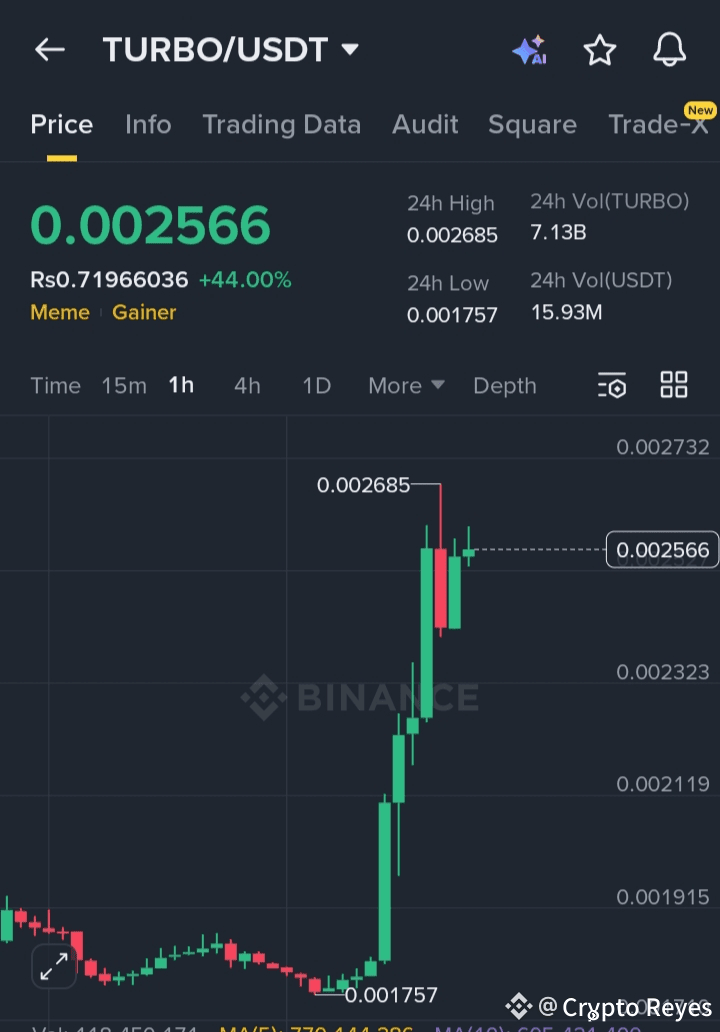
Task: Open the AI assistant icon
Action: click(x=529, y=50)
